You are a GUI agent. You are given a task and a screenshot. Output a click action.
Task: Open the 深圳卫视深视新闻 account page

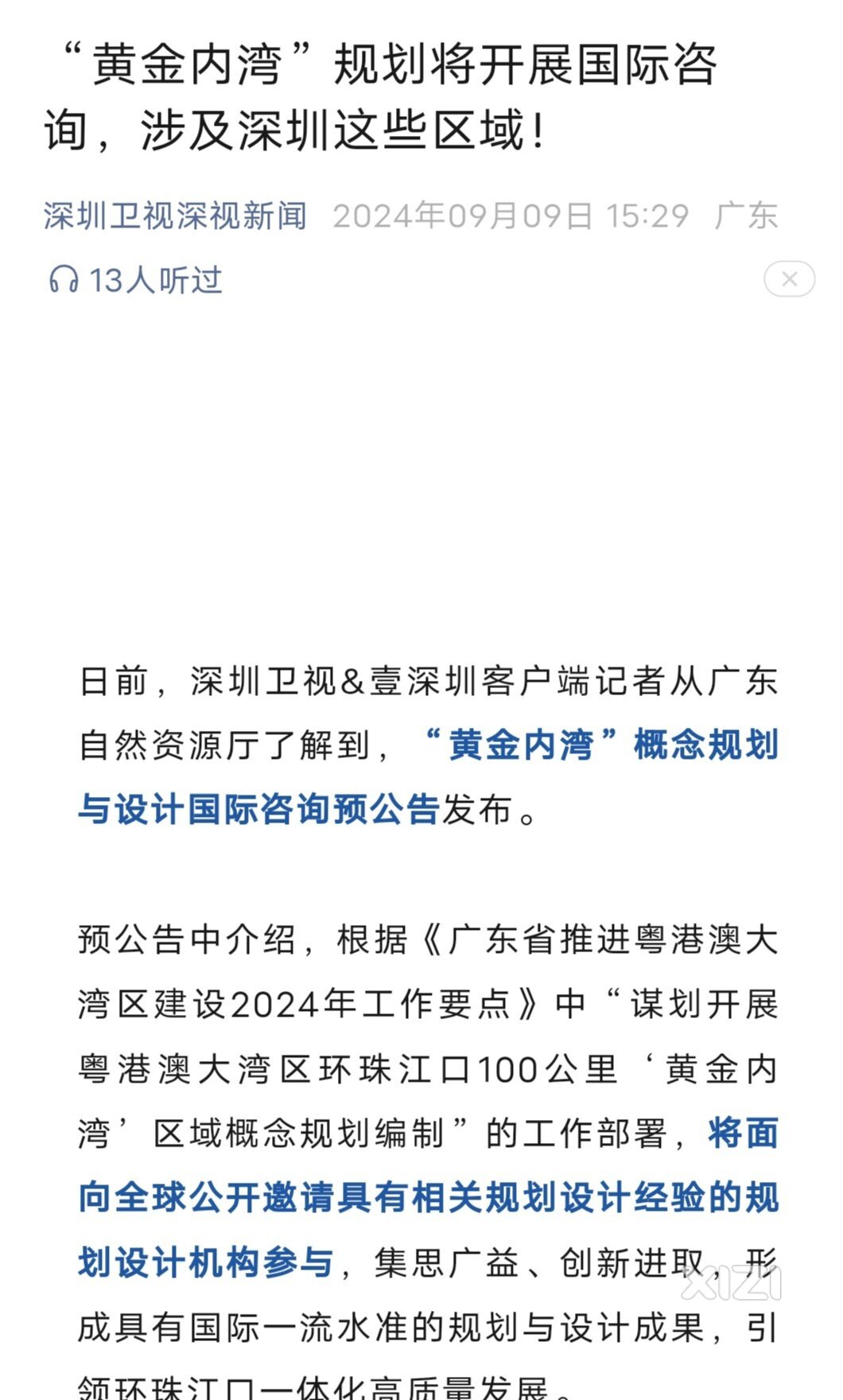(175, 216)
